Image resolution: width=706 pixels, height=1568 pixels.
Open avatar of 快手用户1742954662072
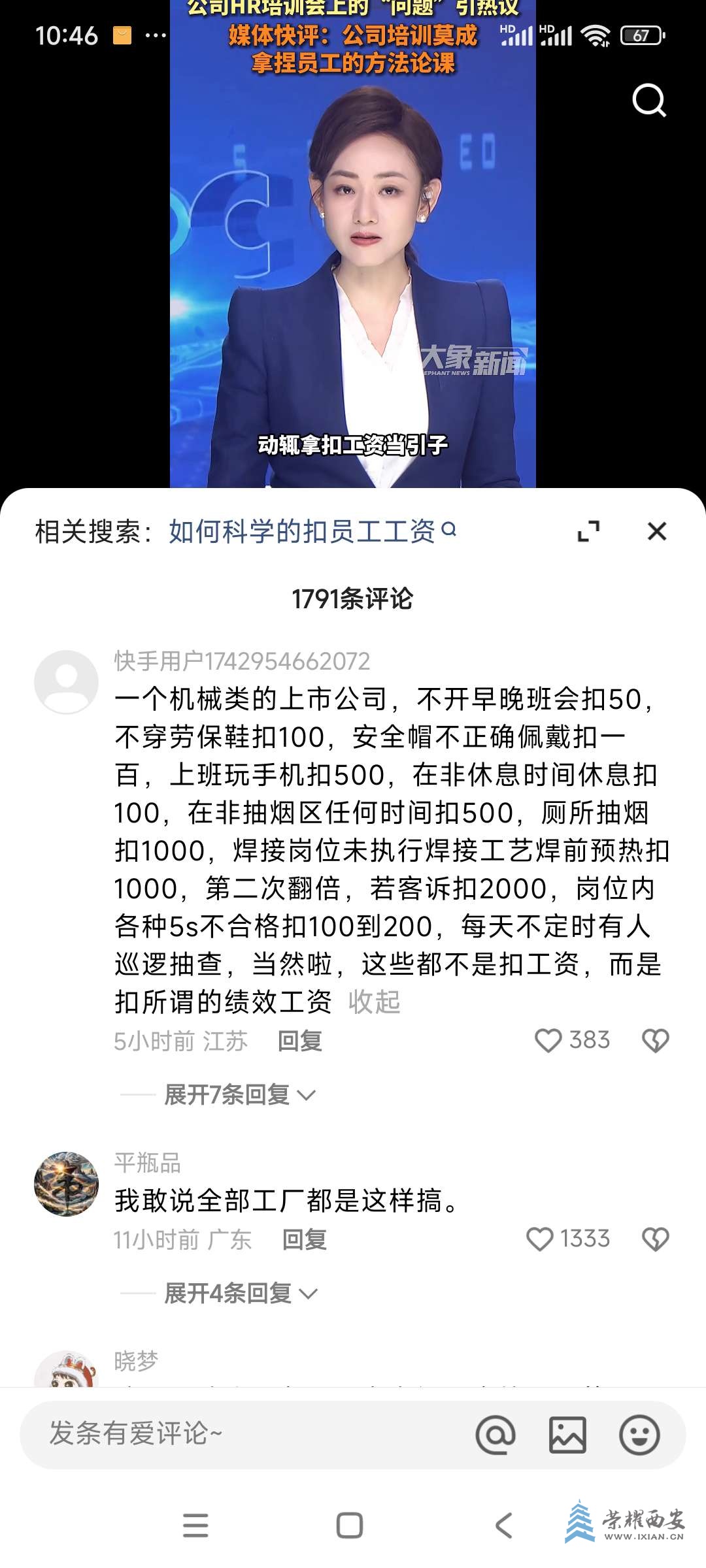(66, 681)
